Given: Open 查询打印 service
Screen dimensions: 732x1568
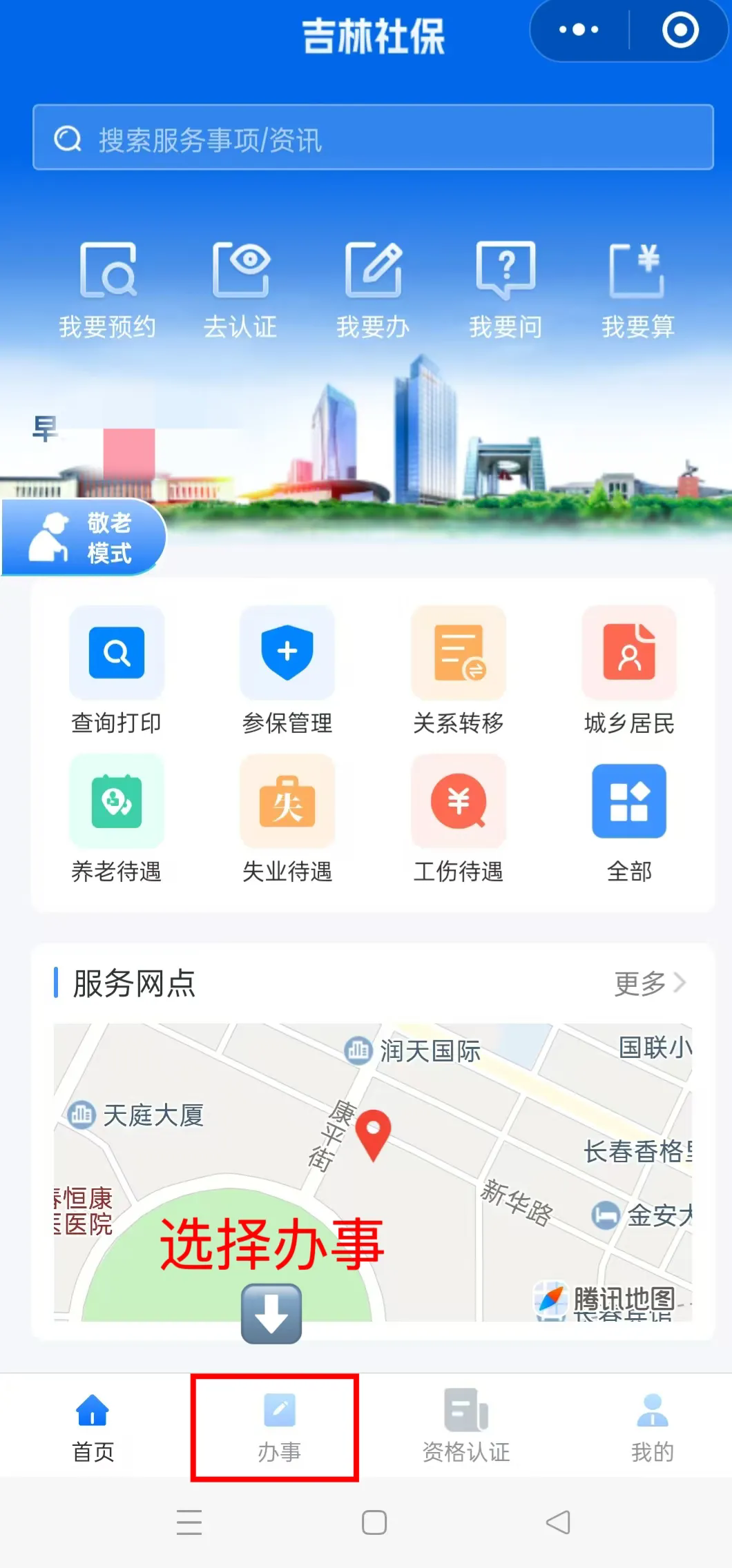Looking at the screenshot, I should 116,669.
